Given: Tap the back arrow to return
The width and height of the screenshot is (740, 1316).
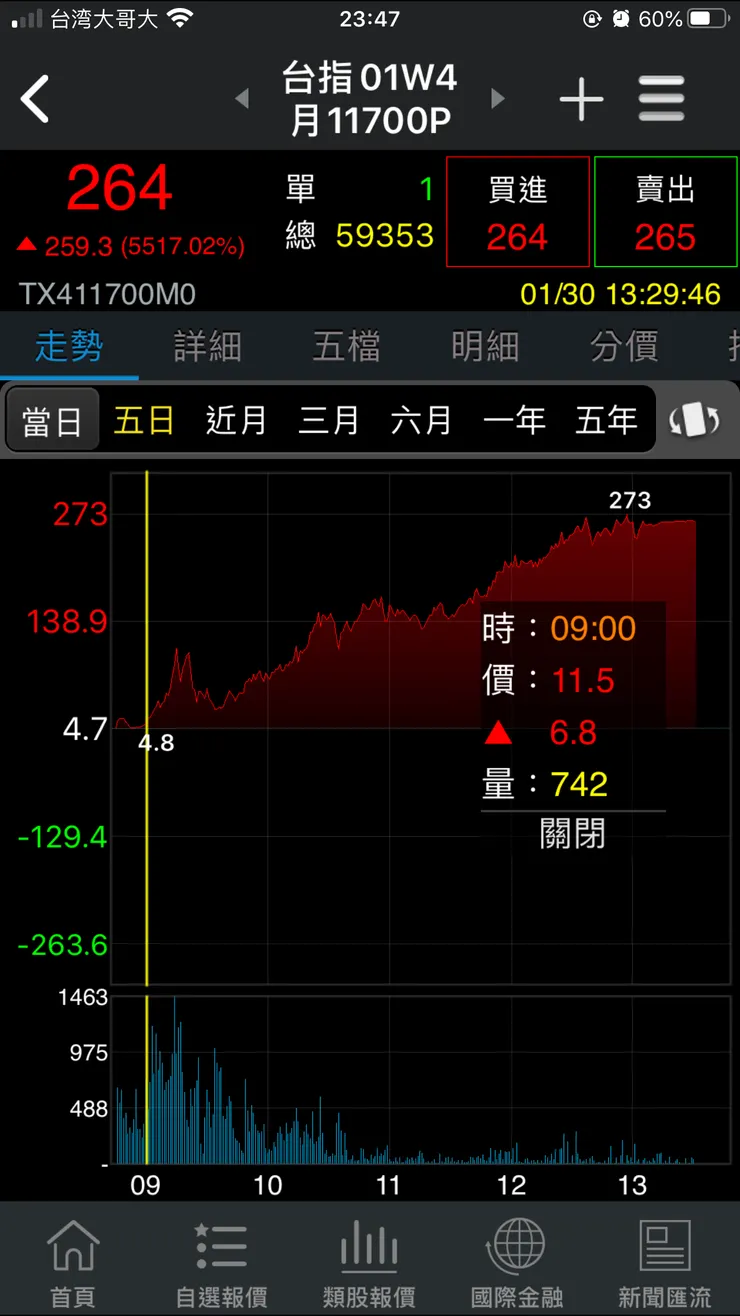Looking at the screenshot, I should point(35,98).
